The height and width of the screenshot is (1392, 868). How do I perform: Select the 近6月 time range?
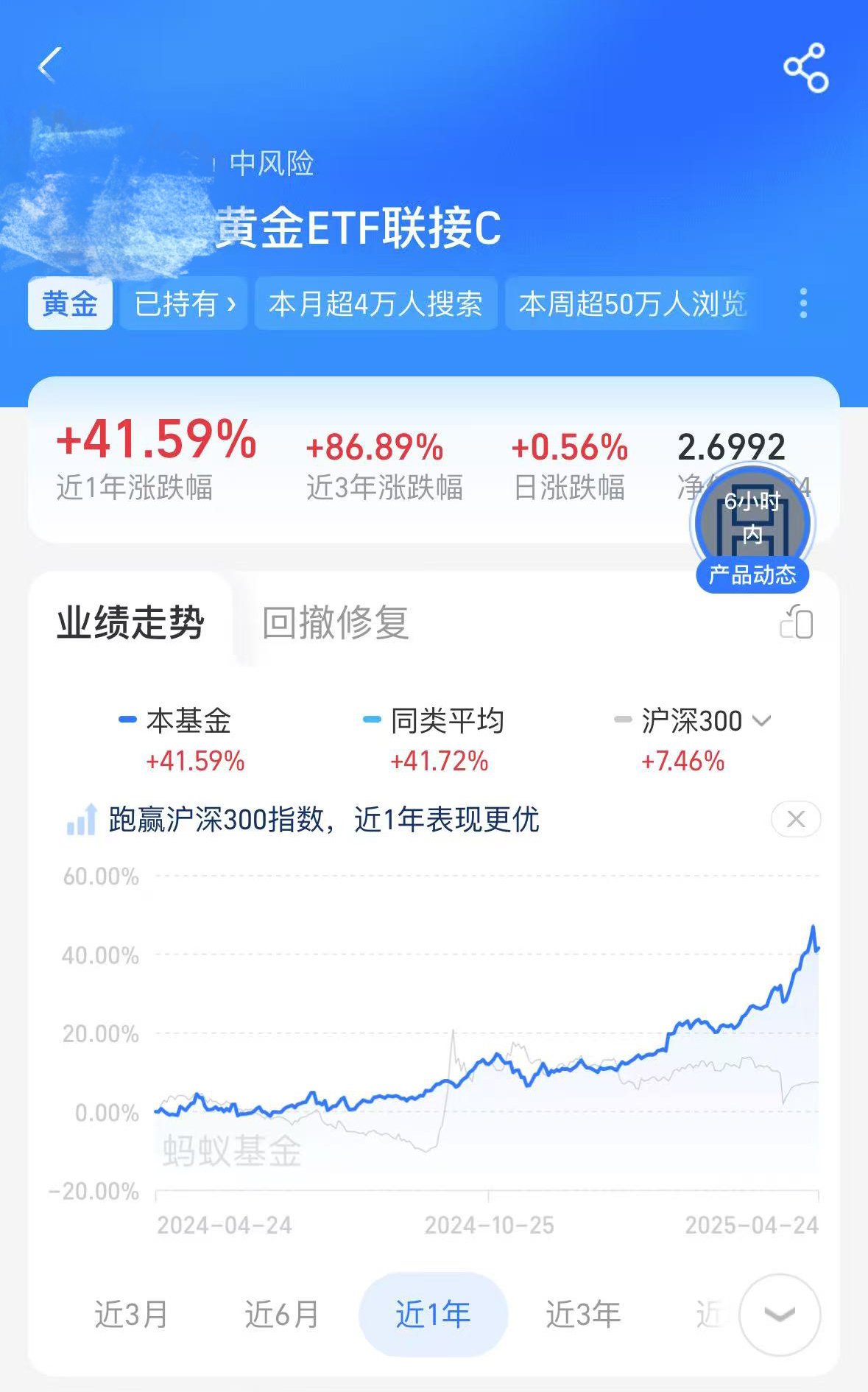(x=281, y=1315)
